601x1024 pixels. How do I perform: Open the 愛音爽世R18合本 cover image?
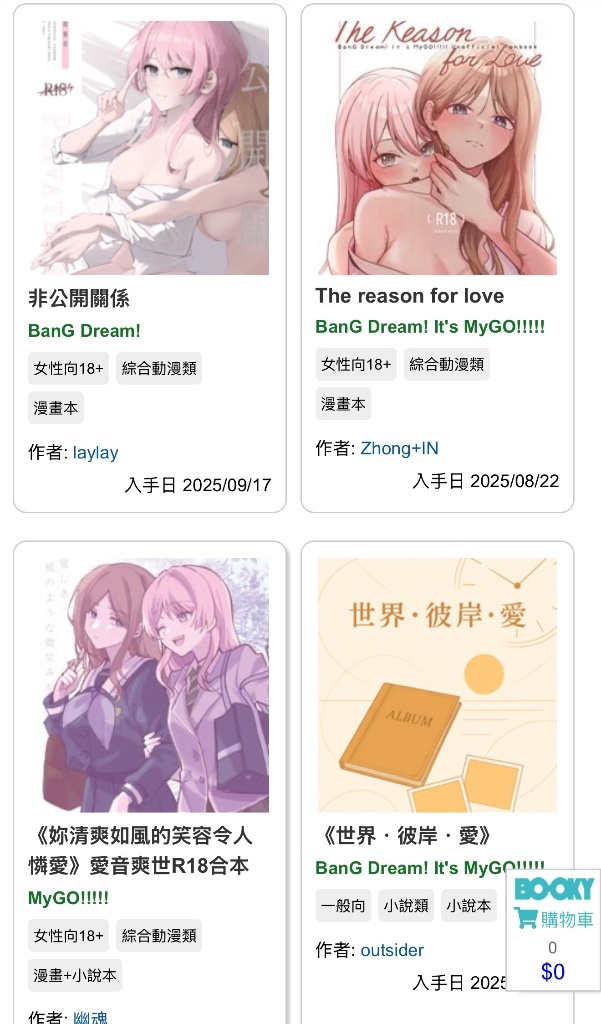click(x=149, y=685)
